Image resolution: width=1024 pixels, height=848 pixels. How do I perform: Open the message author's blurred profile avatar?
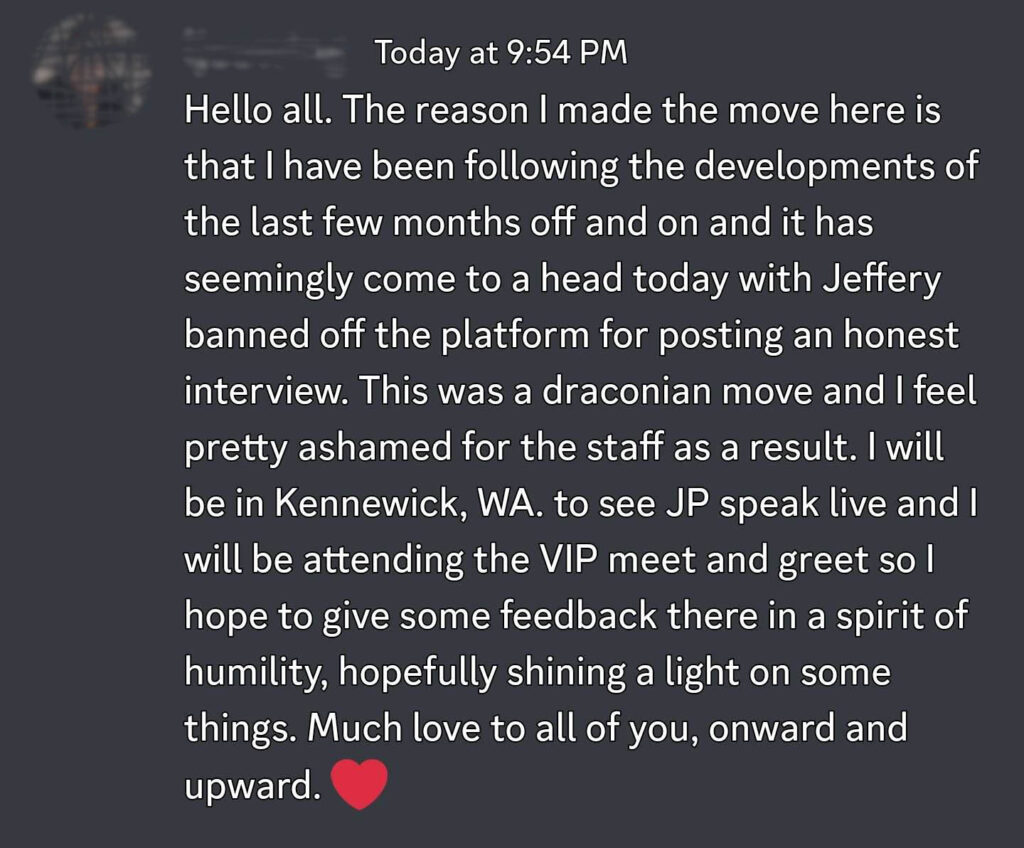[x=91, y=74]
